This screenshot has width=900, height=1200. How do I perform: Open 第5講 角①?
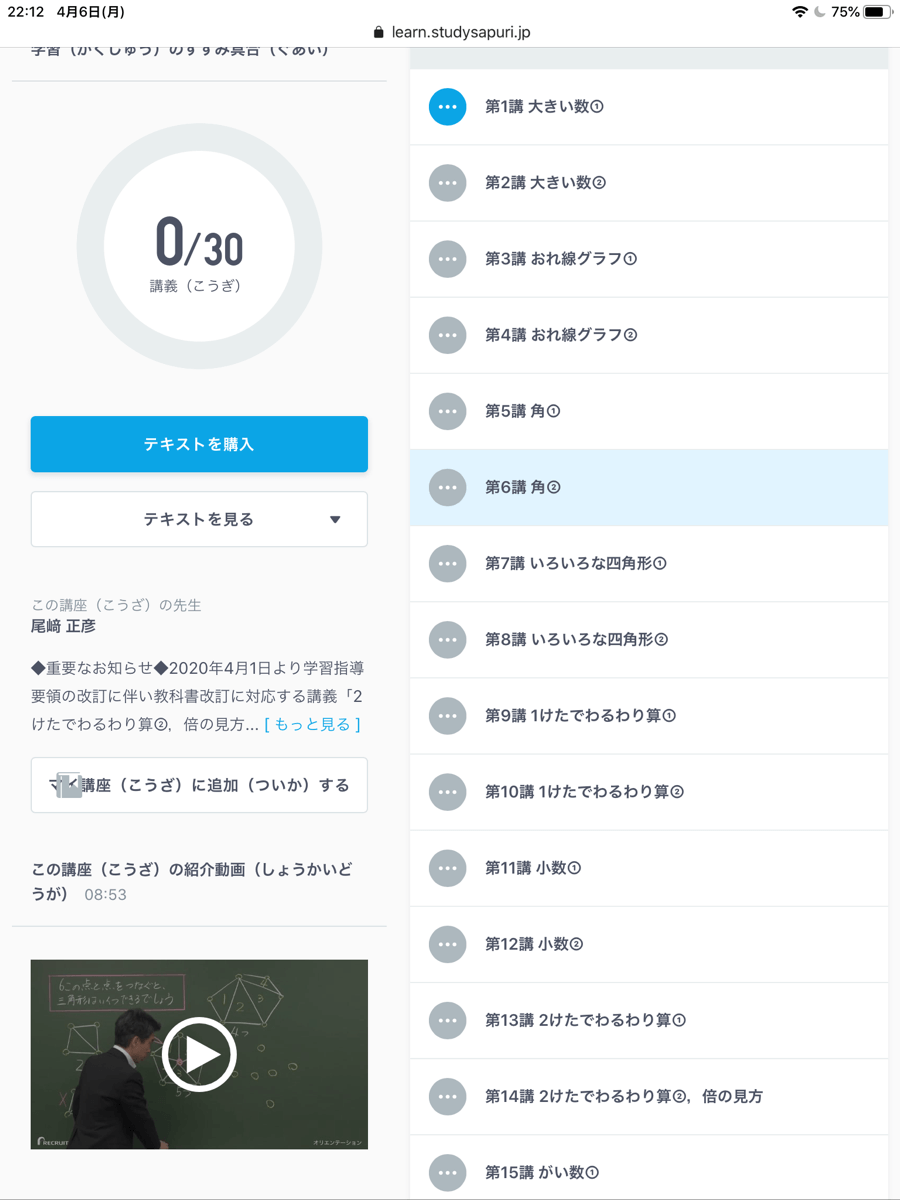(523, 411)
